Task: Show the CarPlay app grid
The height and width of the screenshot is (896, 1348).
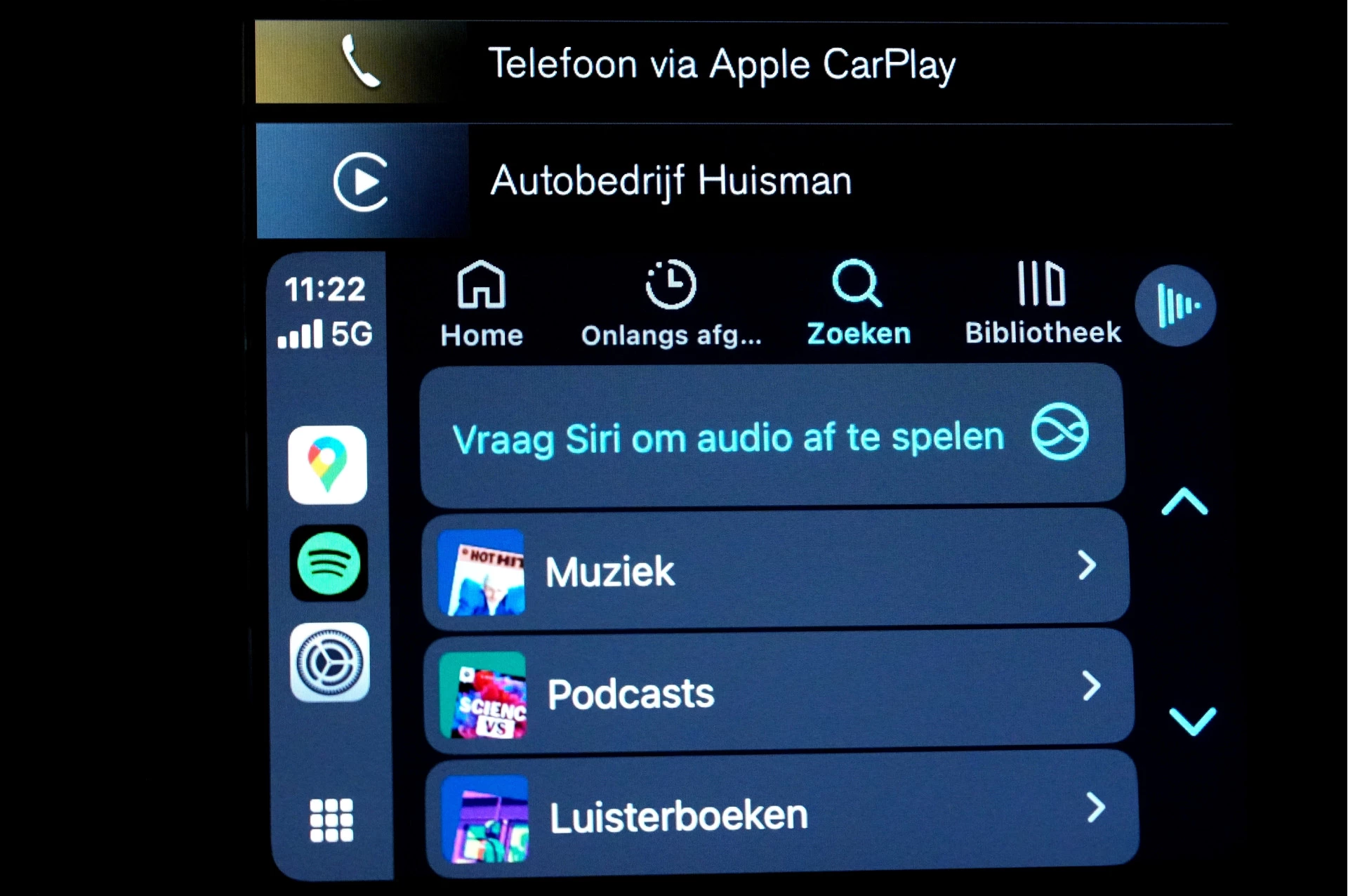Action: pyautogui.click(x=331, y=819)
